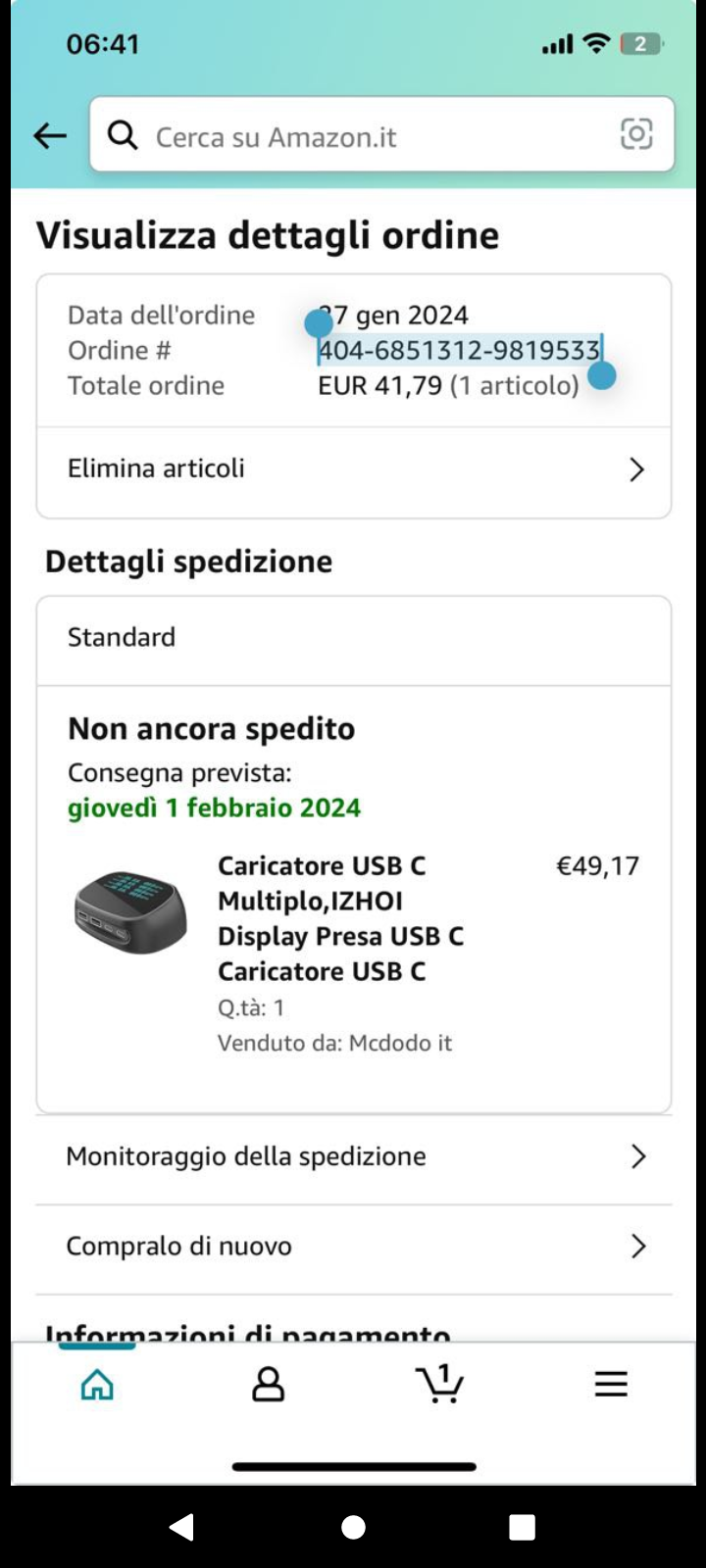Select Compralo di nuovo
Image resolution: width=706 pixels, height=1568 pixels.
pos(353,1247)
